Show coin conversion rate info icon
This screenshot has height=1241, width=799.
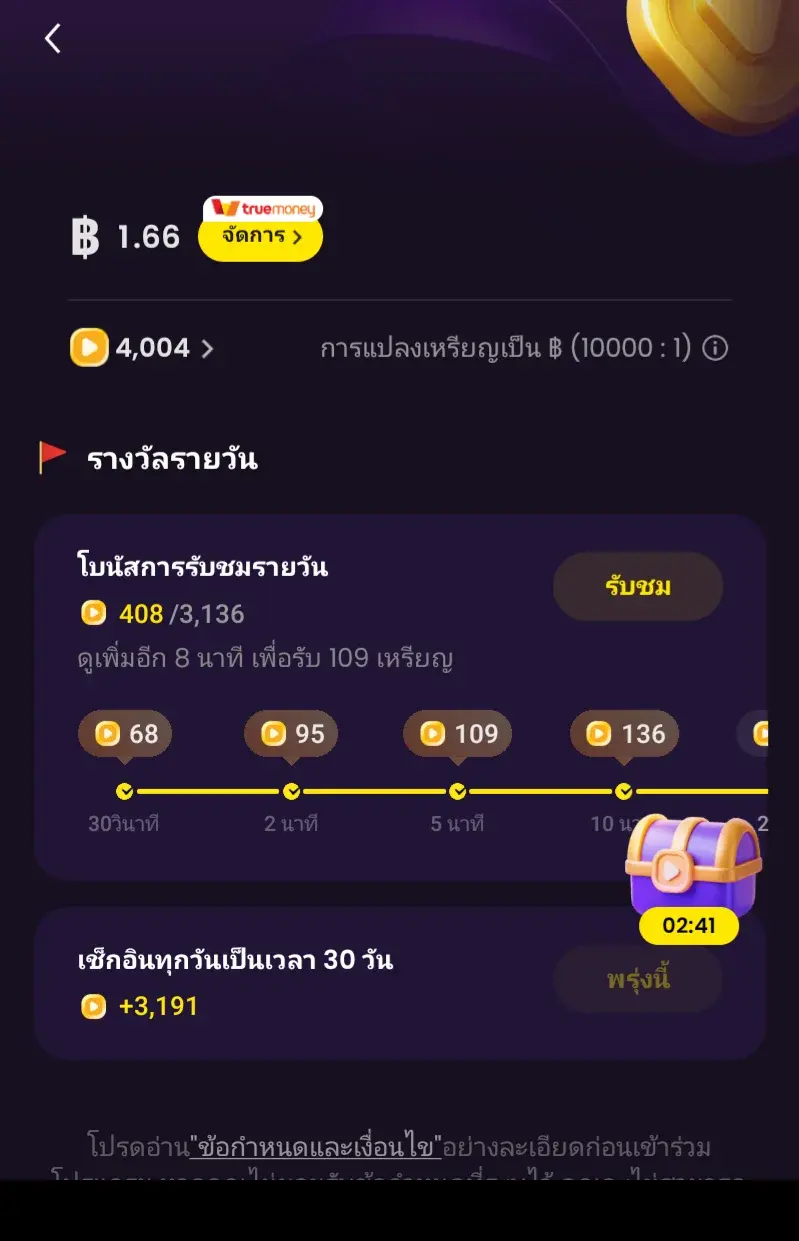(x=715, y=348)
